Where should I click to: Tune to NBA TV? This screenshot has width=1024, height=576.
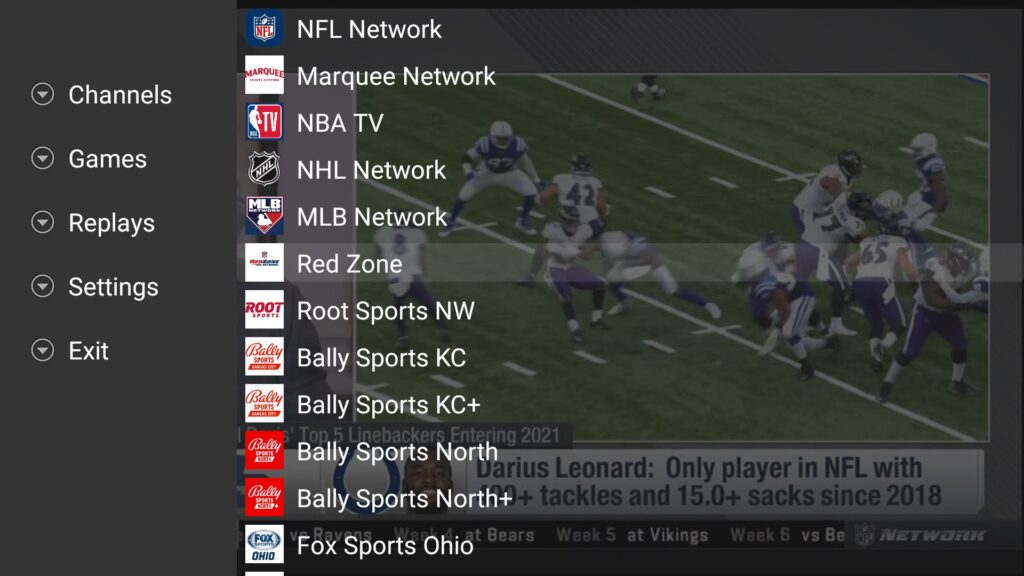tap(339, 123)
